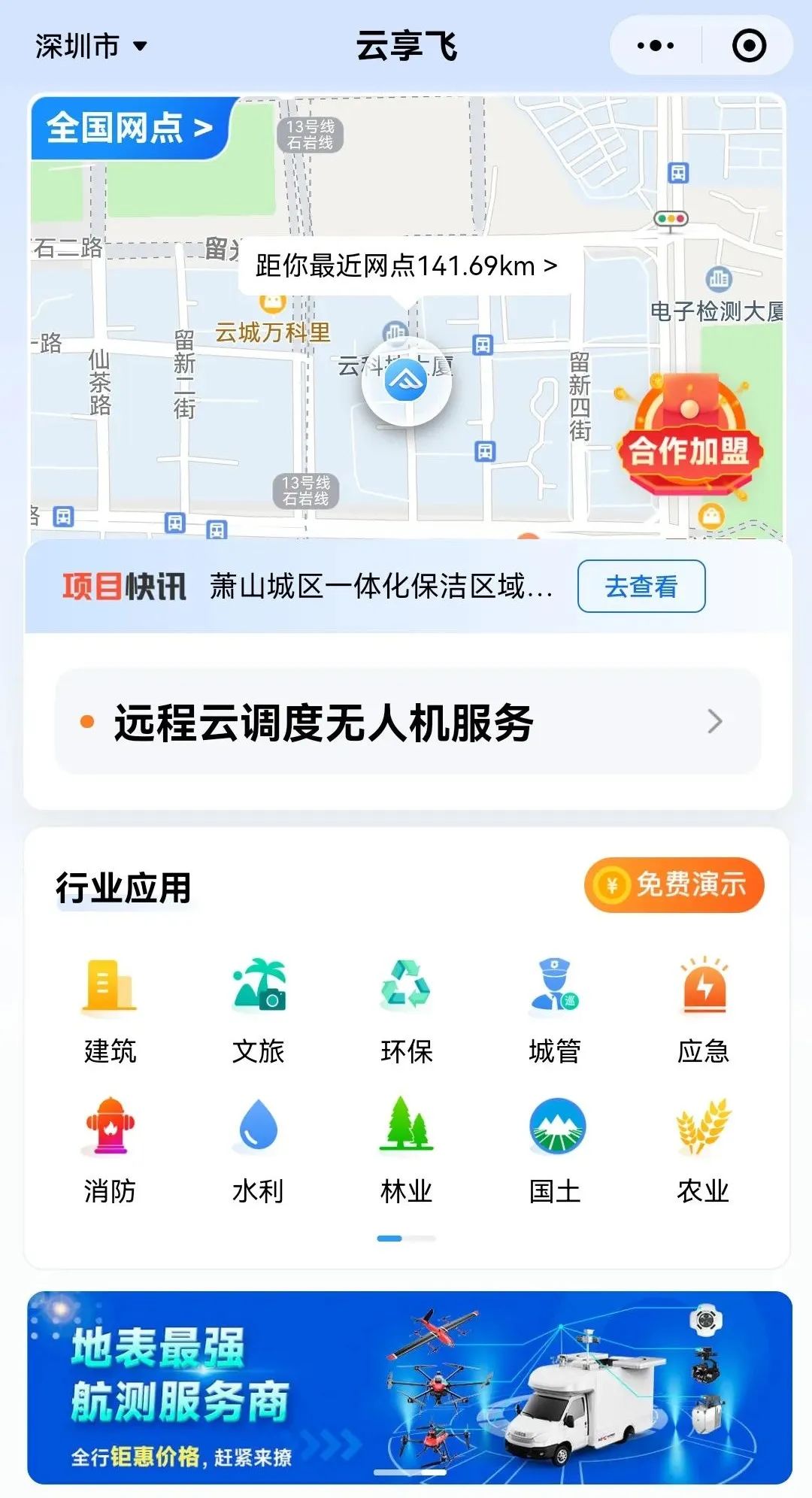Tap 去查看 for the project news
The height and width of the screenshot is (1498, 812).
point(641,587)
